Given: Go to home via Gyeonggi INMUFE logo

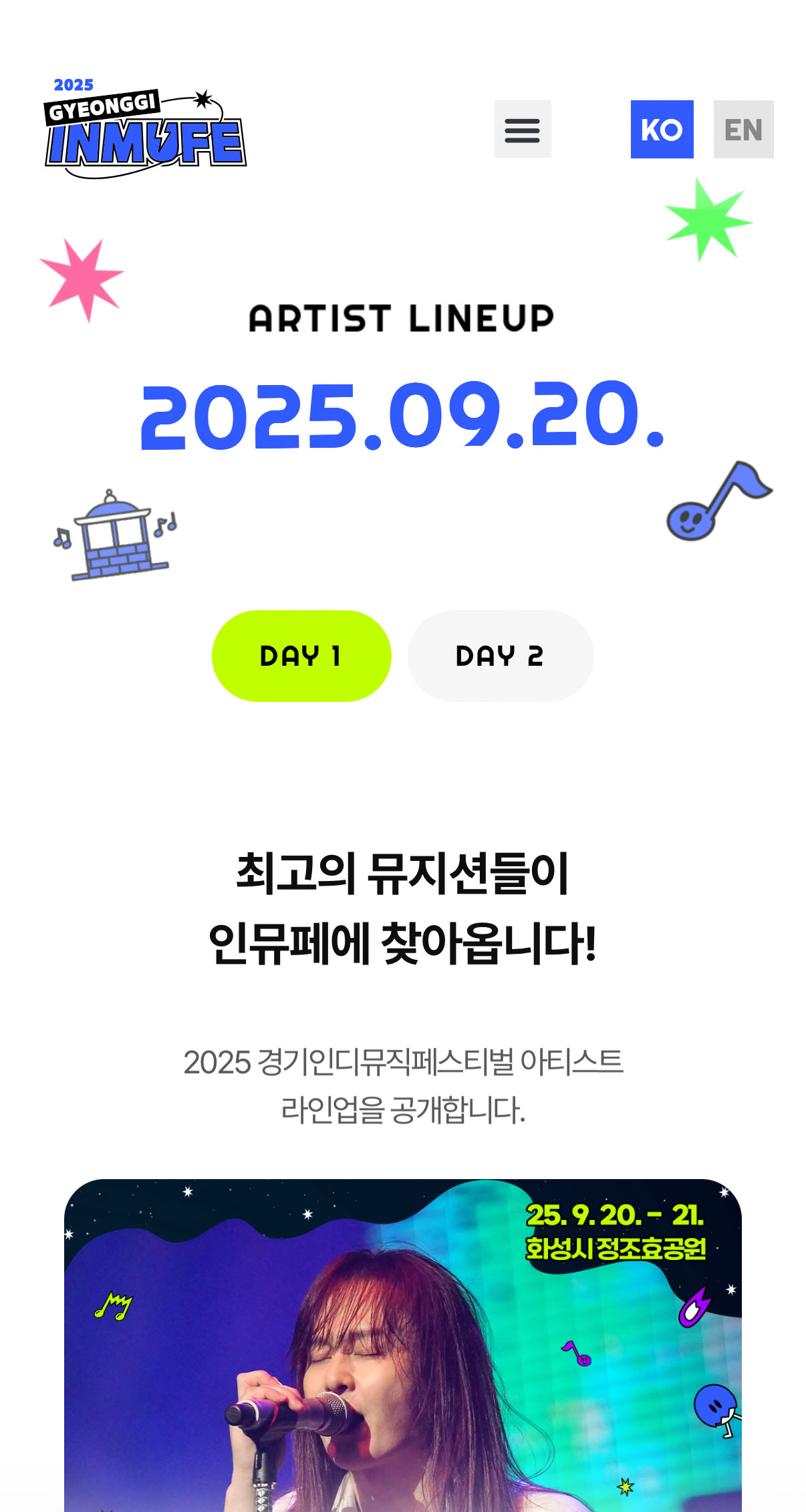Looking at the screenshot, I should coord(145,129).
